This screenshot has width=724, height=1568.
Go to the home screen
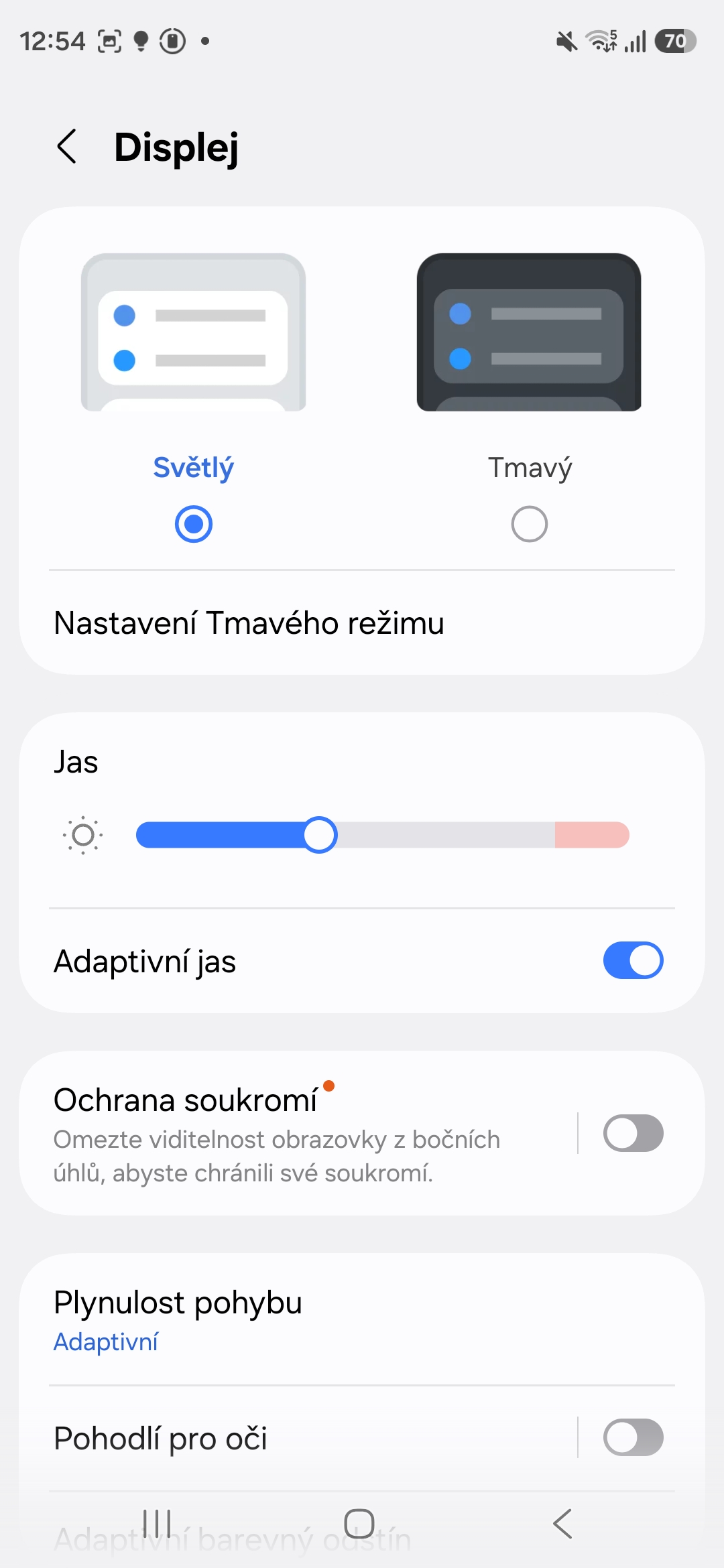(359, 1524)
